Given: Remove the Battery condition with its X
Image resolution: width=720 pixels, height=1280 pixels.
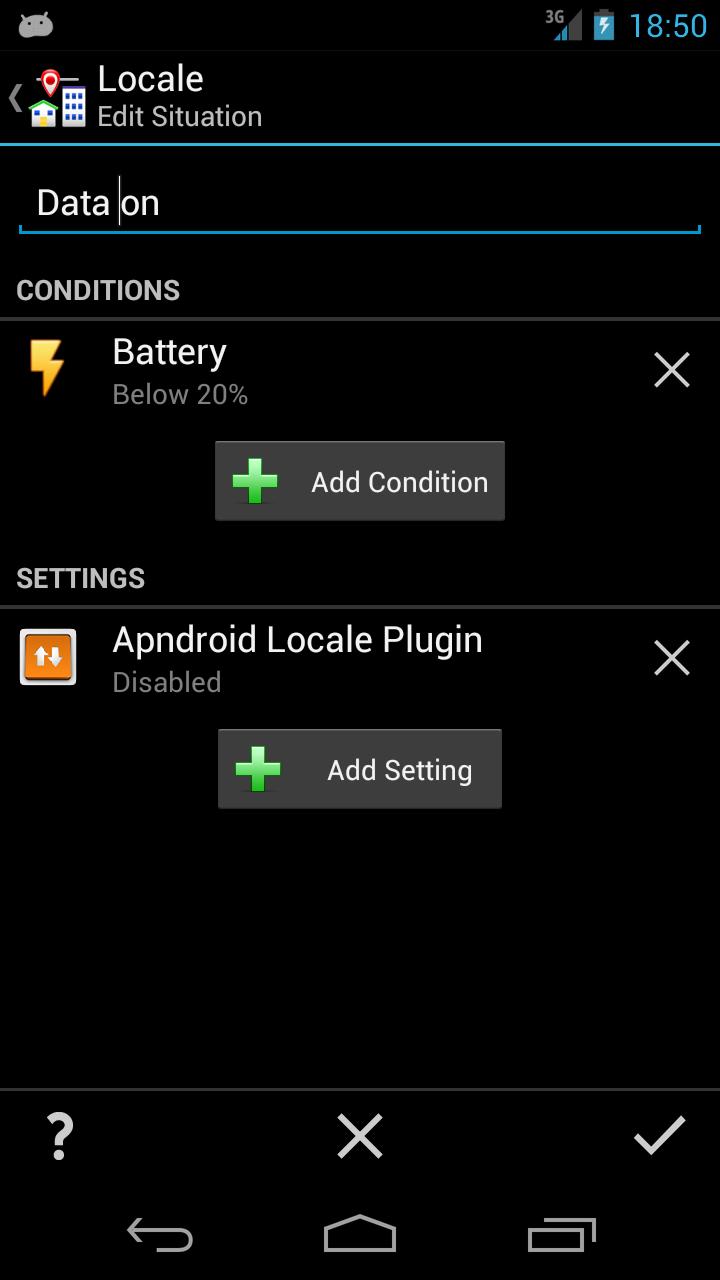Looking at the screenshot, I should click(x=671, y=370).
